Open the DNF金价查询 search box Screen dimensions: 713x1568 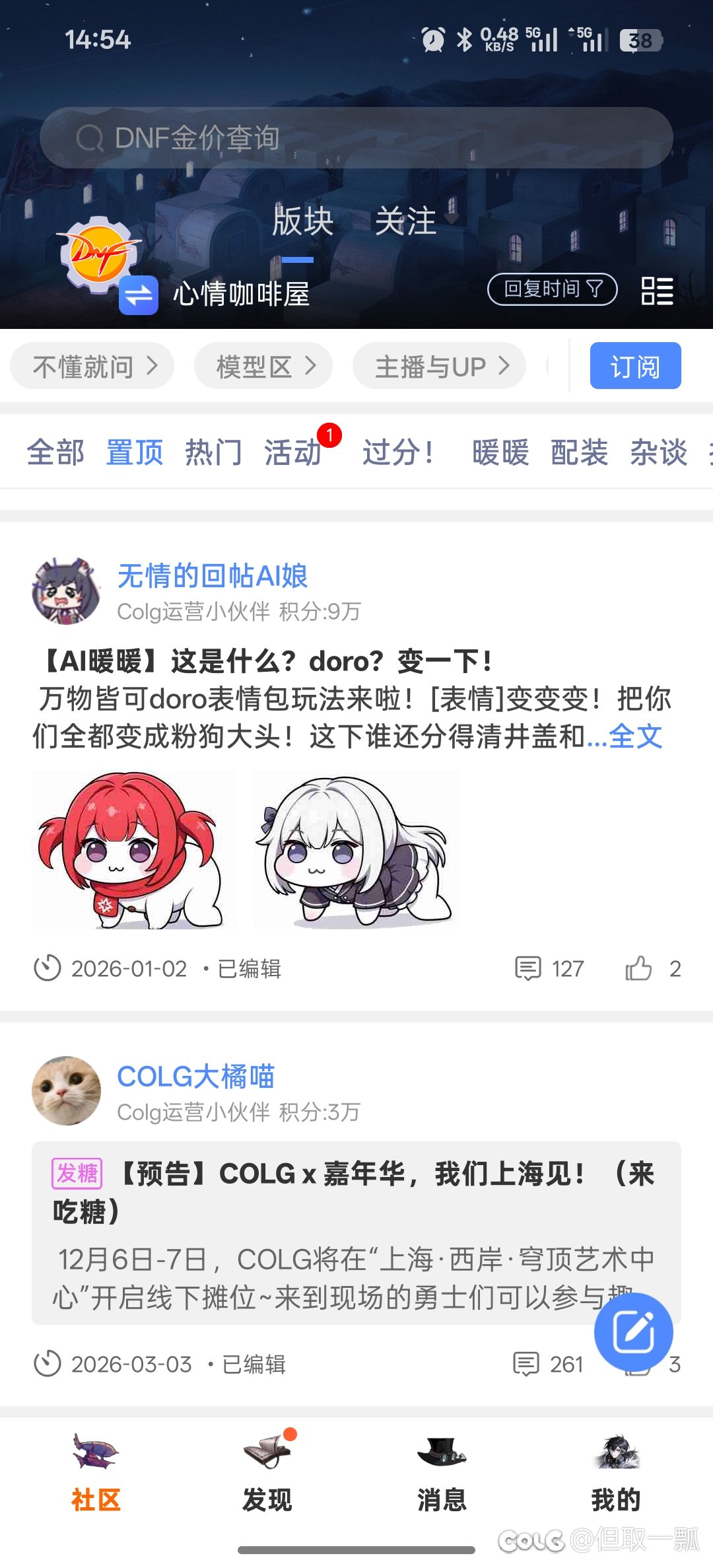[356, 138]
